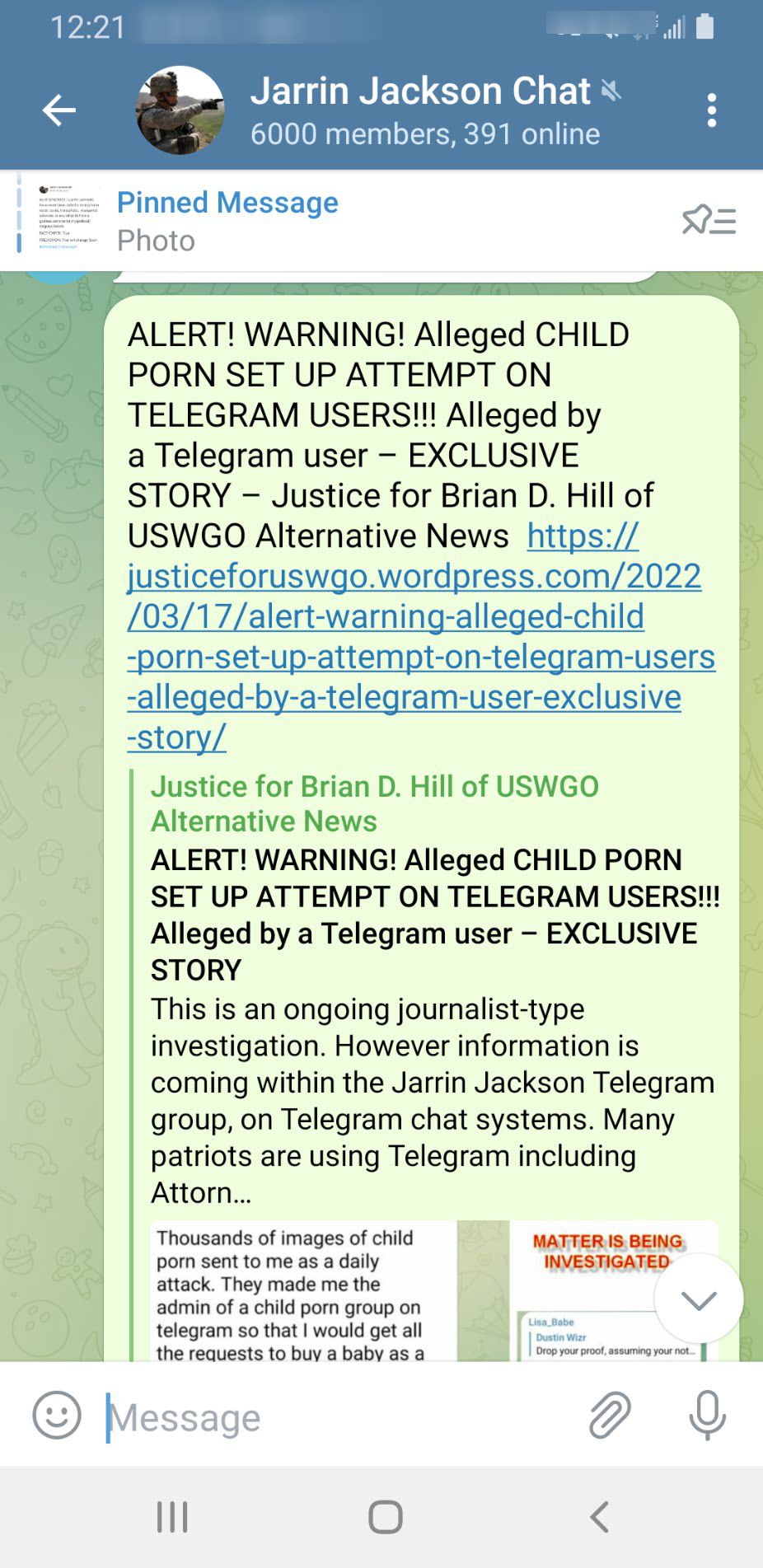Screen dimensions: 763x1568
Task: Record a voice message
Action: 707,1416
